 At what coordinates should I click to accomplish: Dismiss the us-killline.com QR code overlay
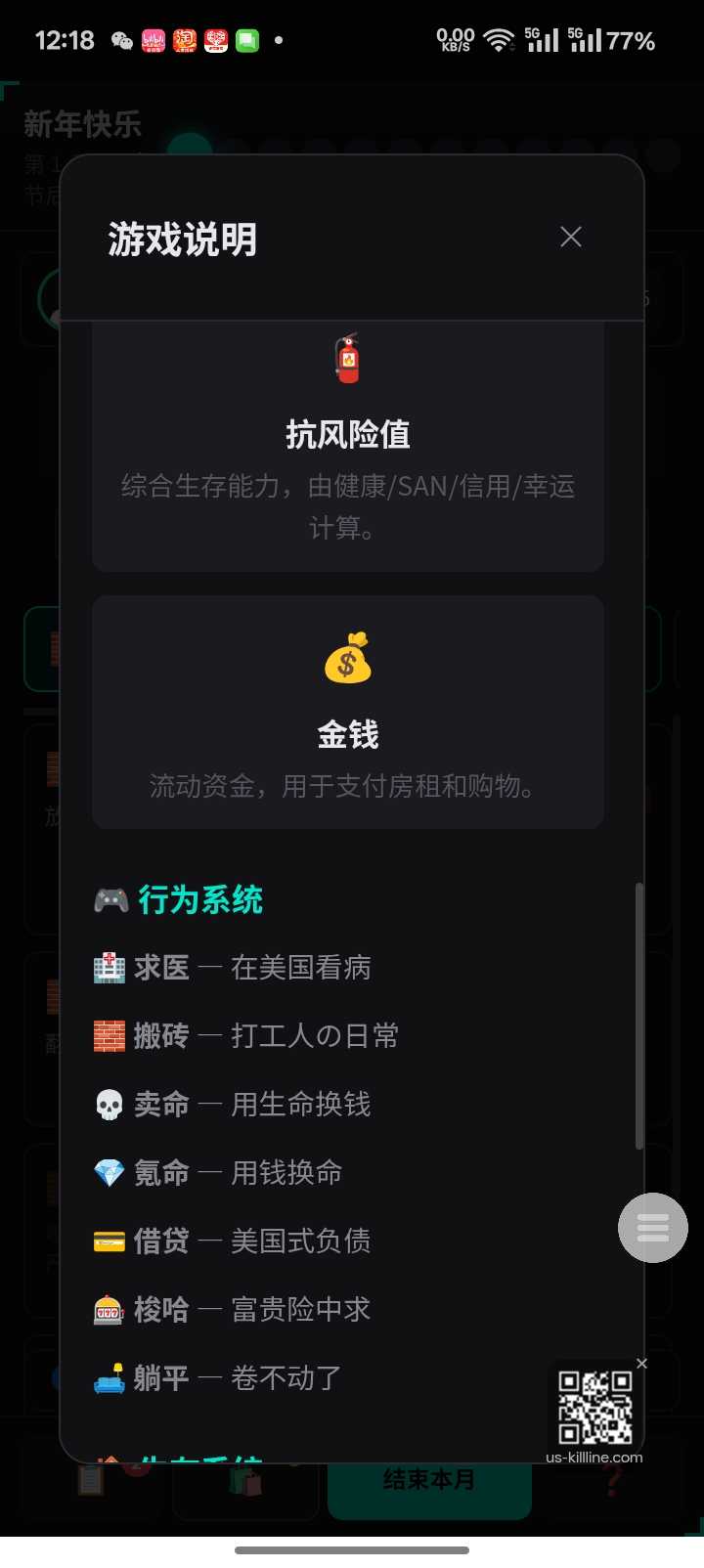coord(641,1364)
